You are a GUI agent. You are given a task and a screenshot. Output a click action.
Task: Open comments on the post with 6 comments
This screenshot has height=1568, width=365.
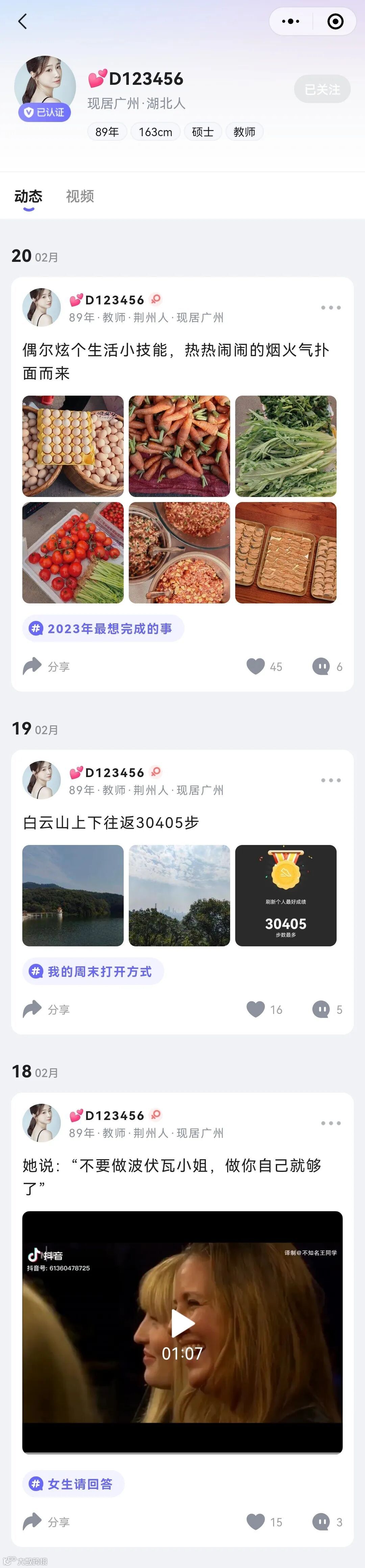[321, 667]
